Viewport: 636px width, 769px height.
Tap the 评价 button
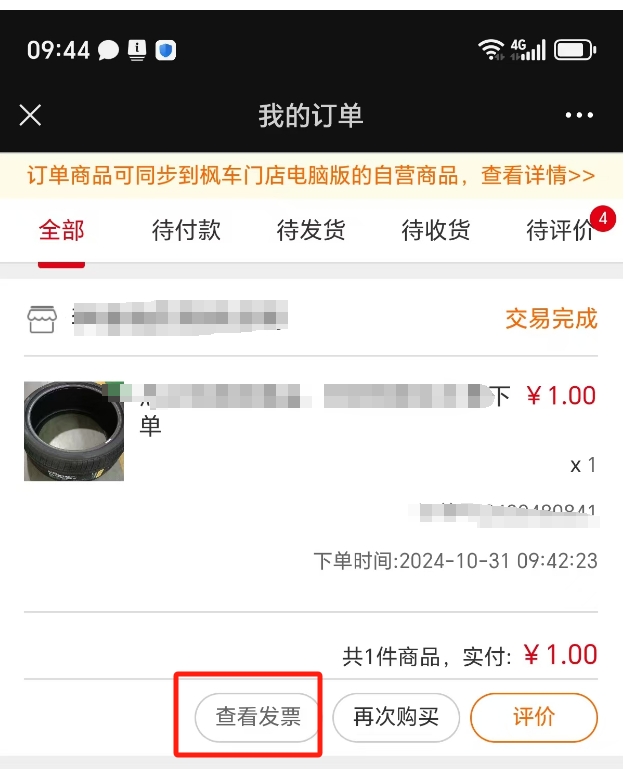click(x=534, y=717)
